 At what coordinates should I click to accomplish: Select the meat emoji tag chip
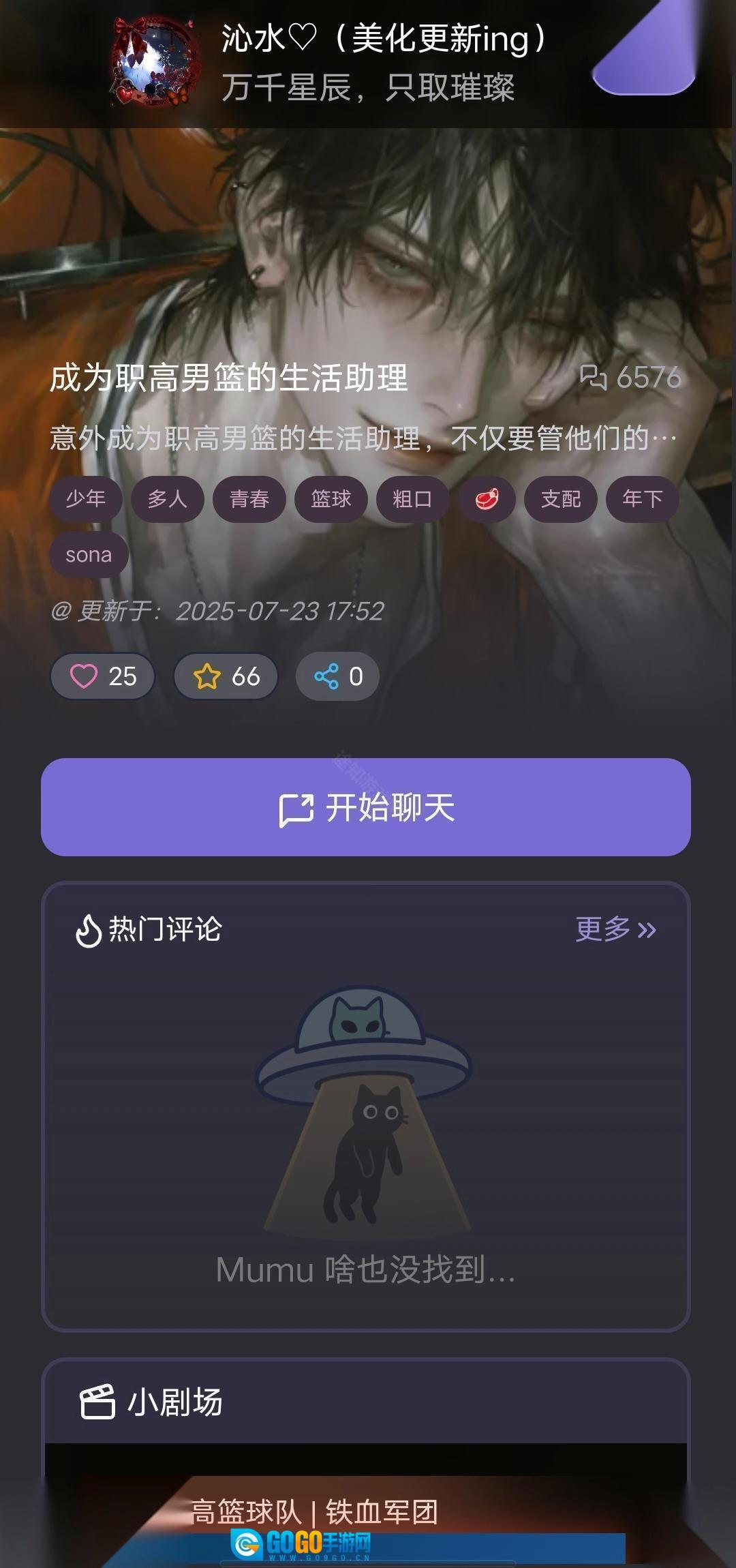[487, 499]
